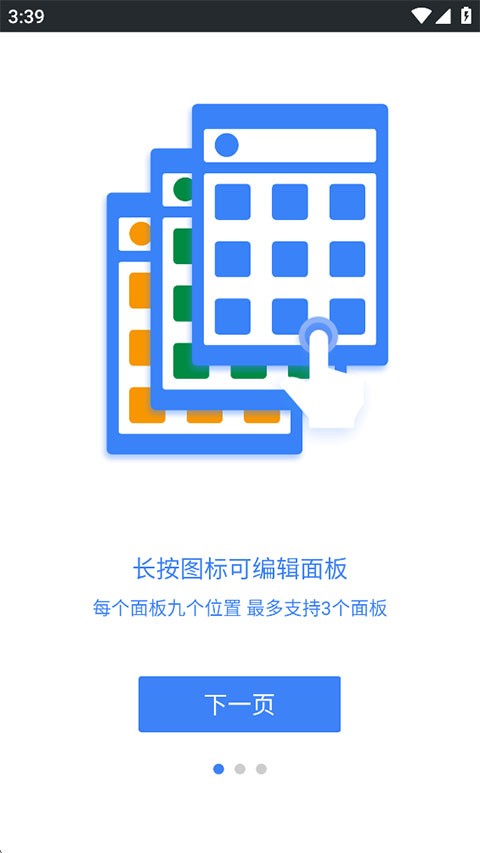Viewport: 480px width, 853px height.
Task: Jump to the second onboarding page dot
Action: [x=240, y=769]
